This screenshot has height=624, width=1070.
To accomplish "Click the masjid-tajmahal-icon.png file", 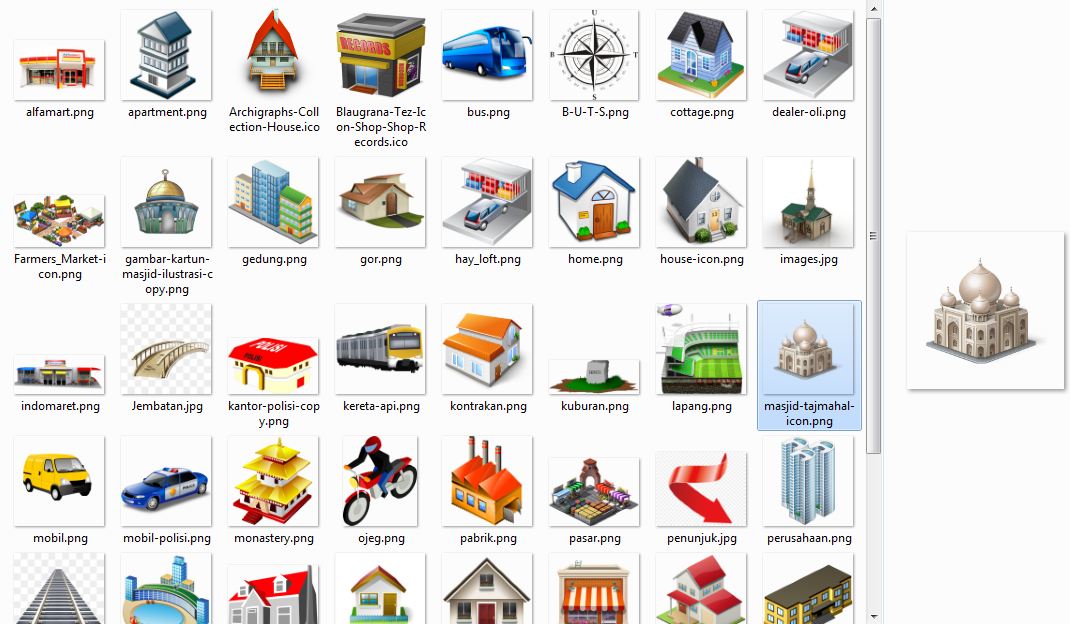I will click(808, 349).
